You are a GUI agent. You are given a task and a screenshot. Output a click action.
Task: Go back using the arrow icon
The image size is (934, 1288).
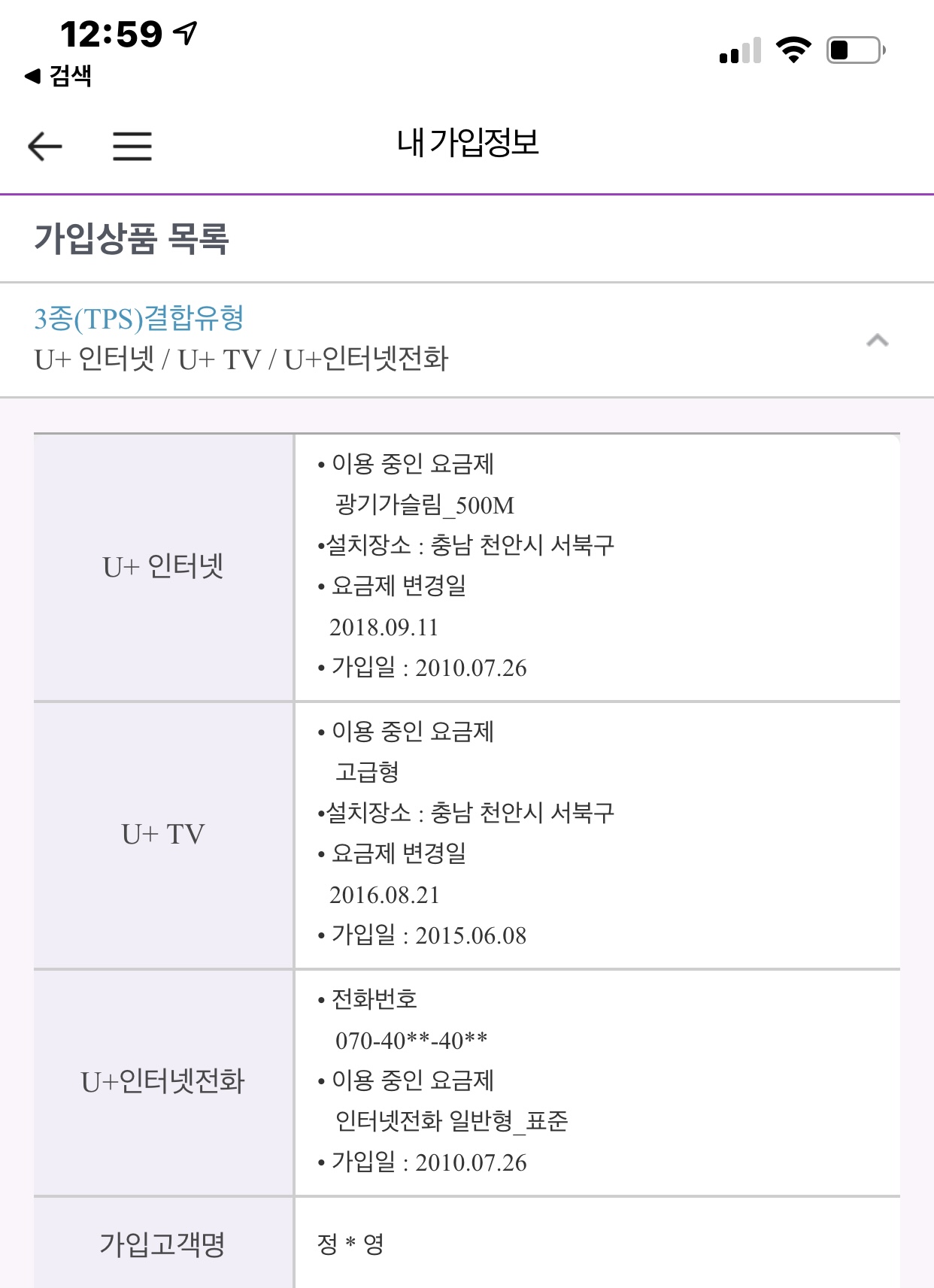click(44, 145)
